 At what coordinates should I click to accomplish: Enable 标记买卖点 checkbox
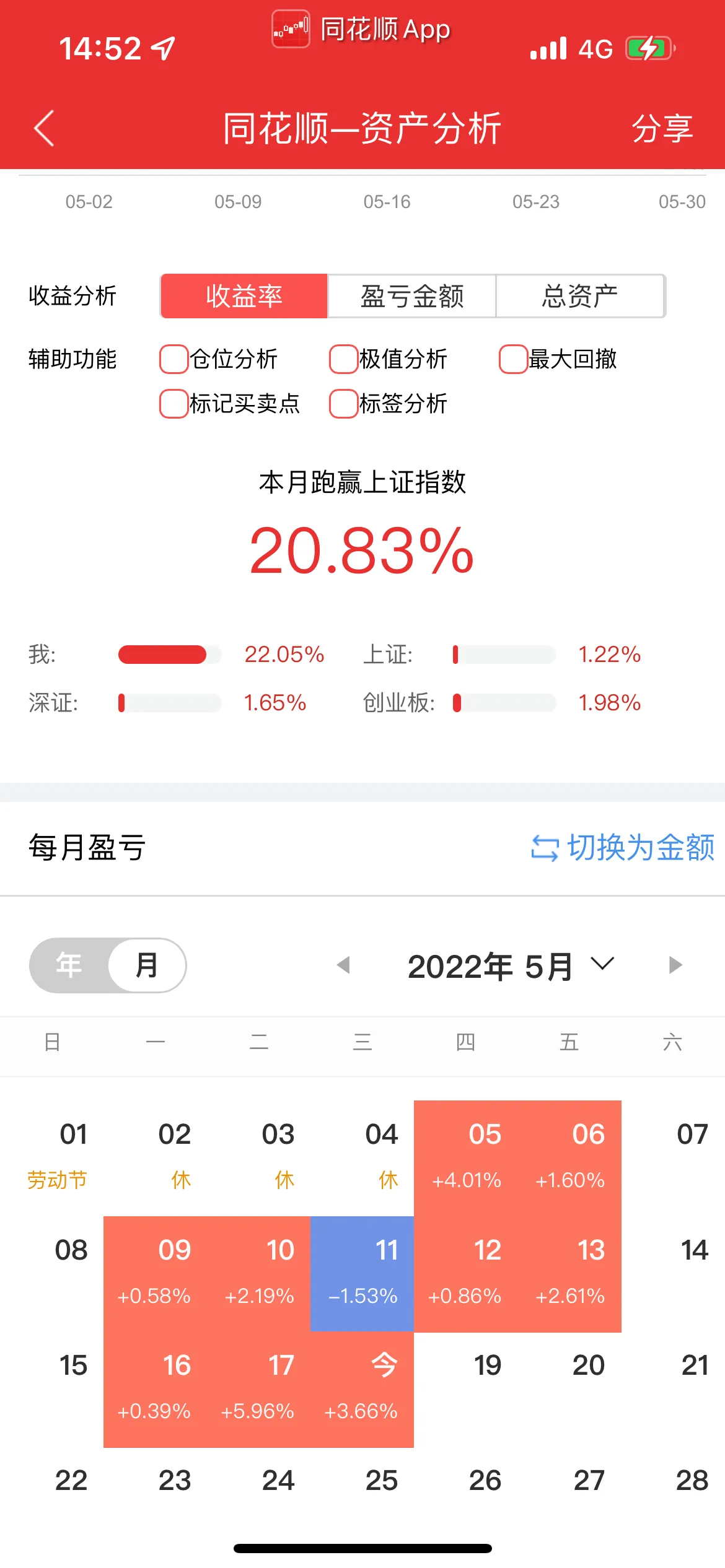click(x=174, y=404)
